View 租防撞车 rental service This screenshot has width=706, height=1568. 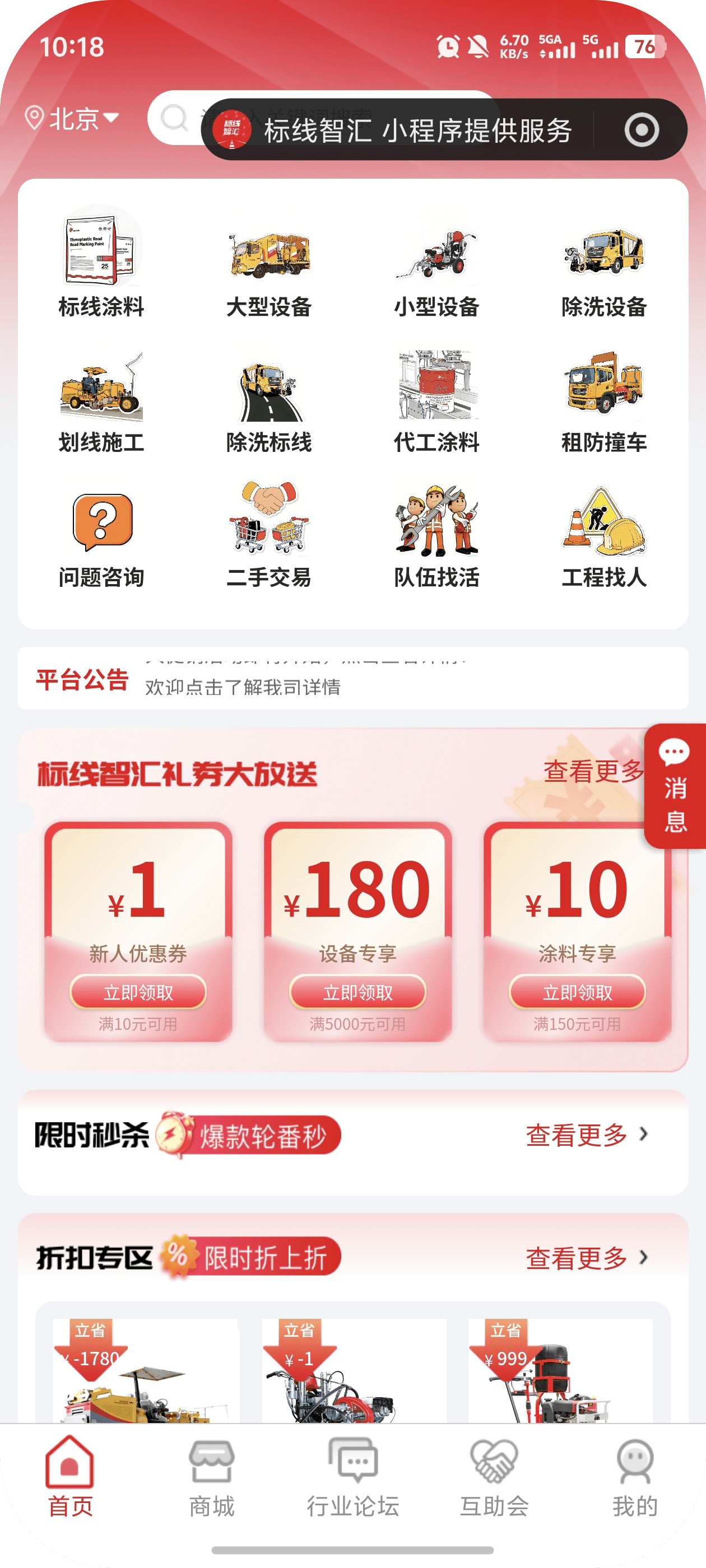coord(603,399)
